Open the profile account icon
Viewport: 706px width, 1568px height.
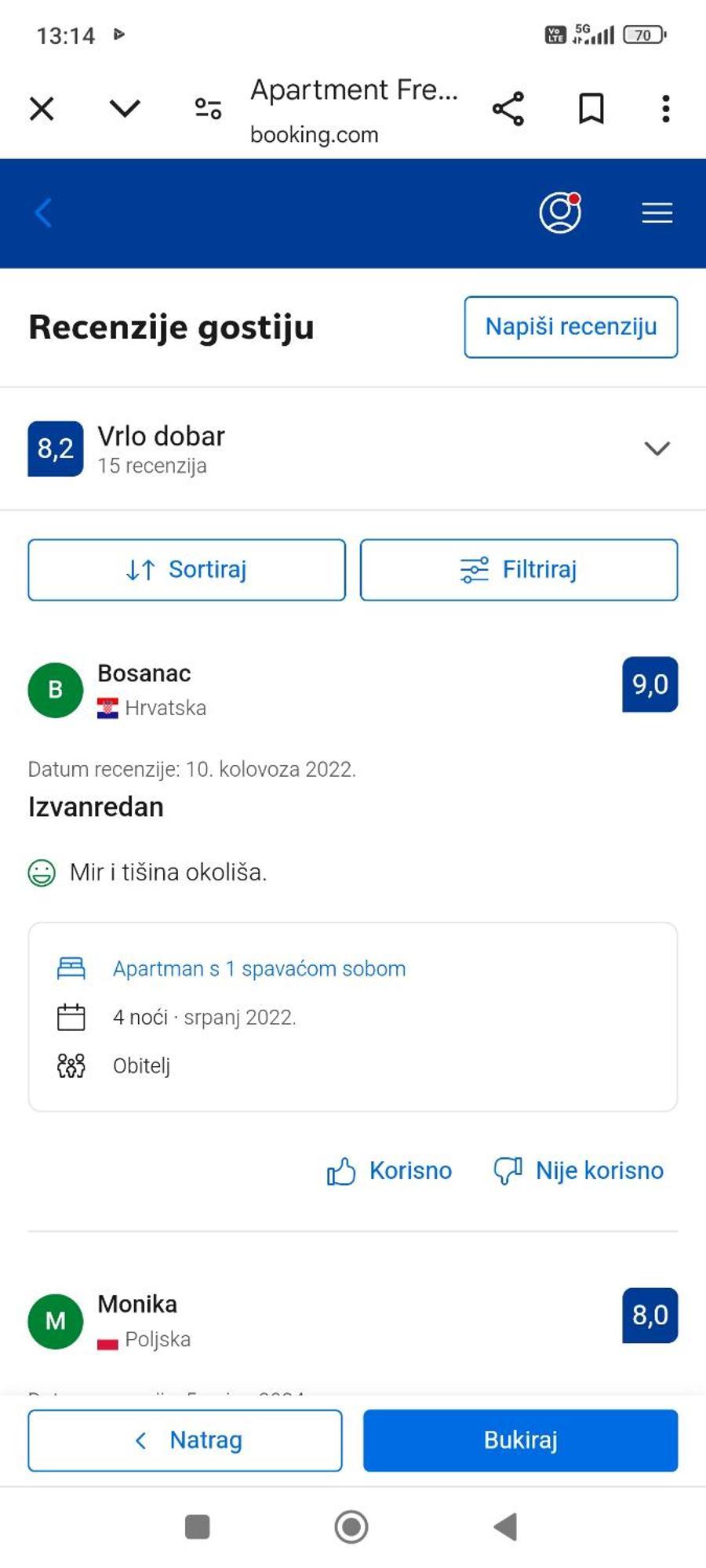click(x=560, y=212)
